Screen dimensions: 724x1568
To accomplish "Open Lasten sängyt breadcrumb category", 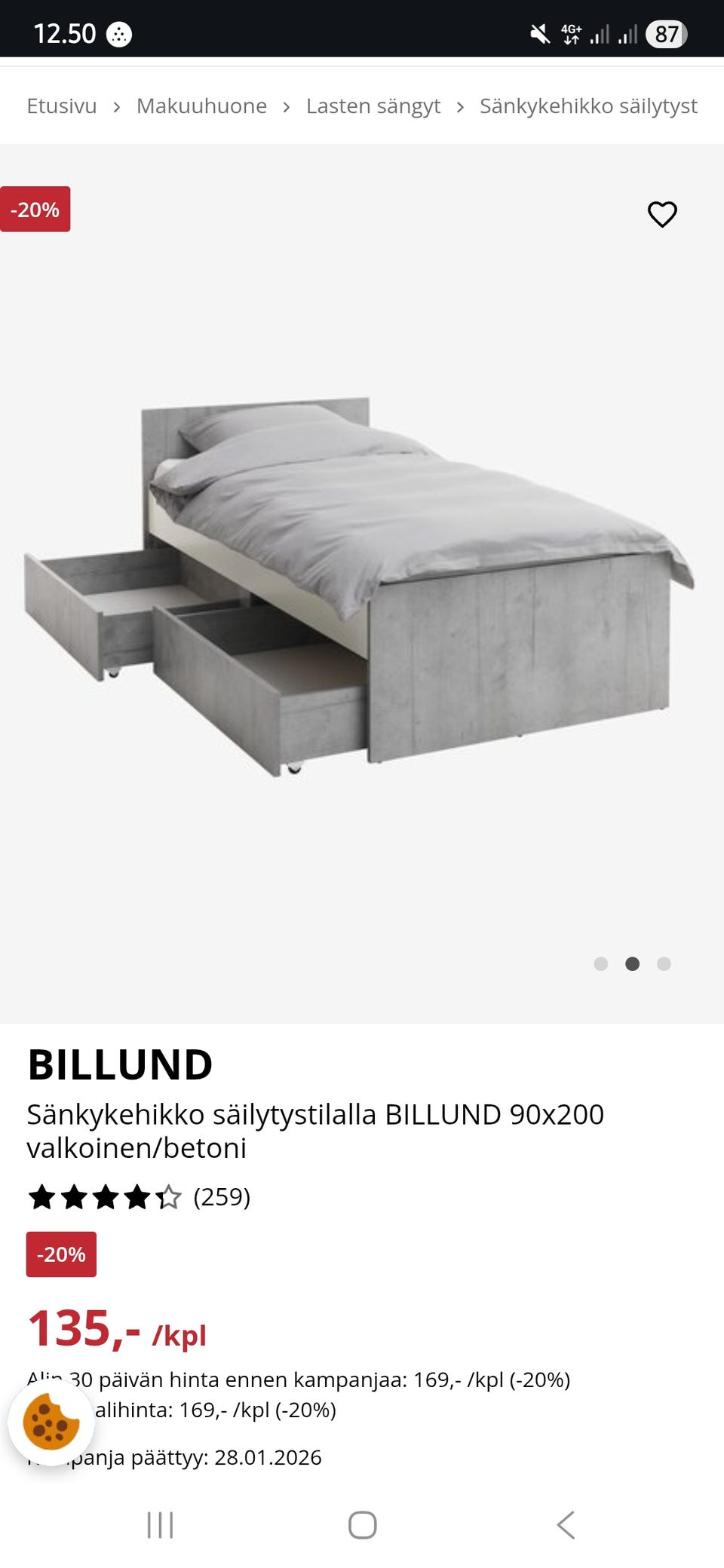I will [x=373, y=106].
